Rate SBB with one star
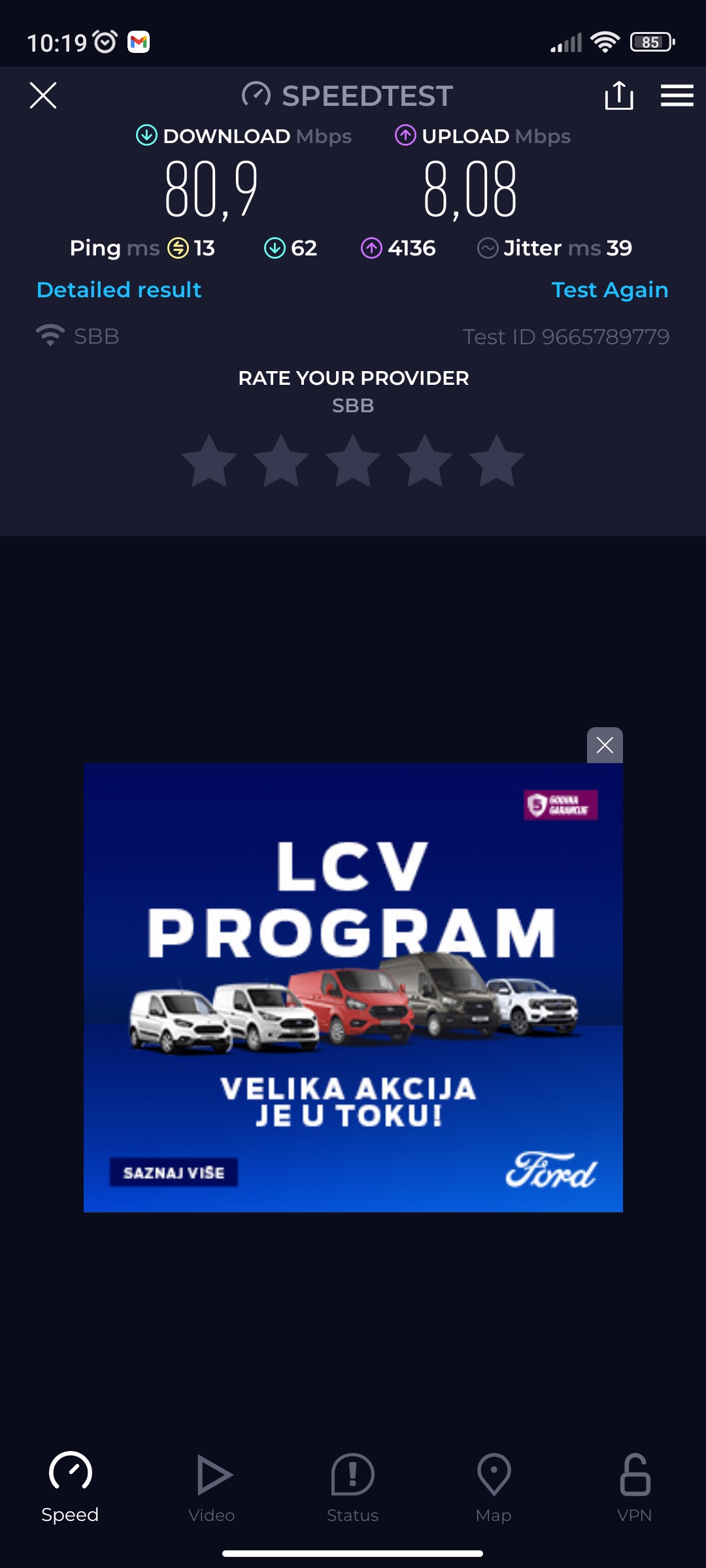Viewport: 706px width, 1568px height. coord(209,461)
